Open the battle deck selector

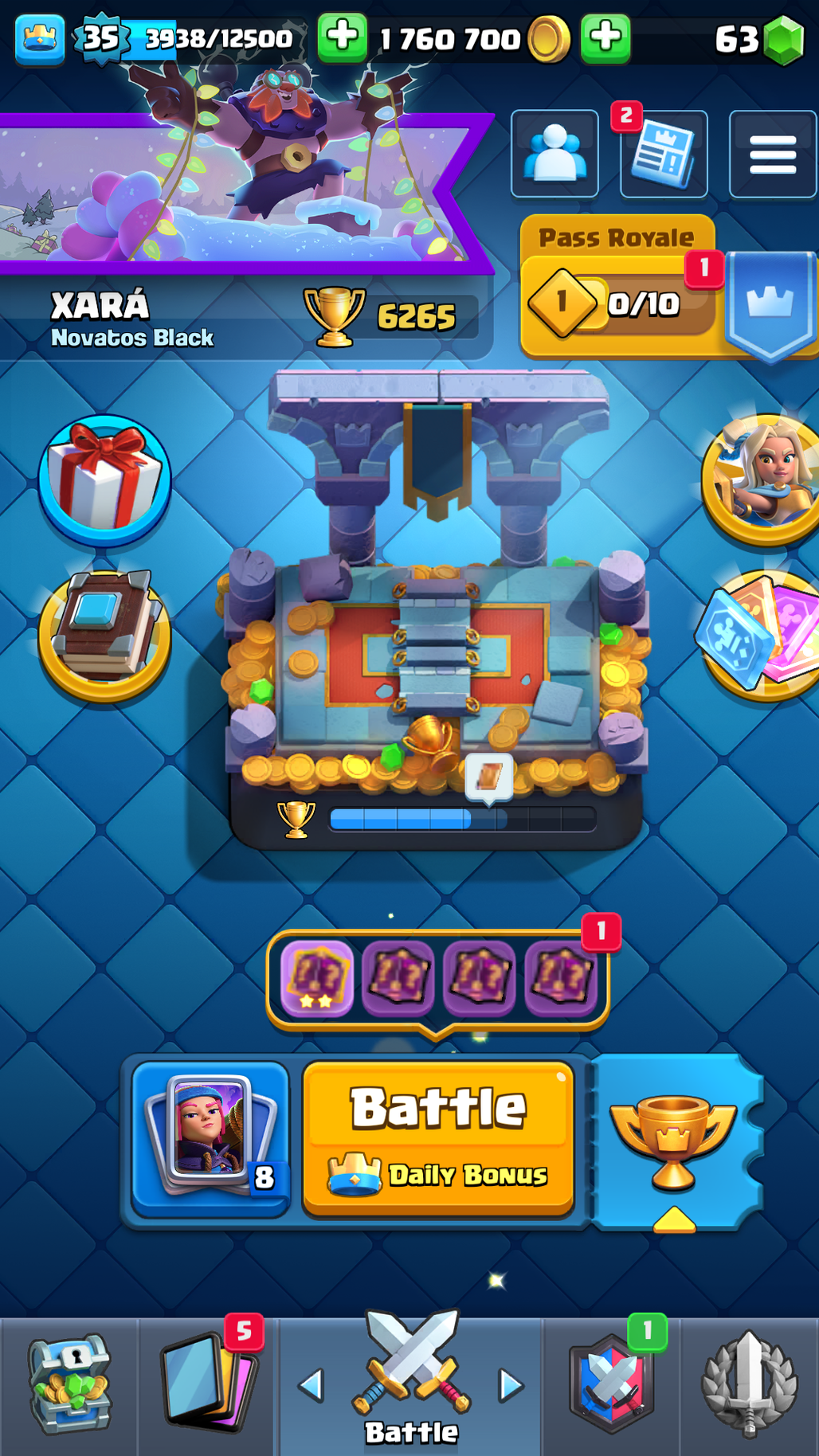pos(210,1138)
